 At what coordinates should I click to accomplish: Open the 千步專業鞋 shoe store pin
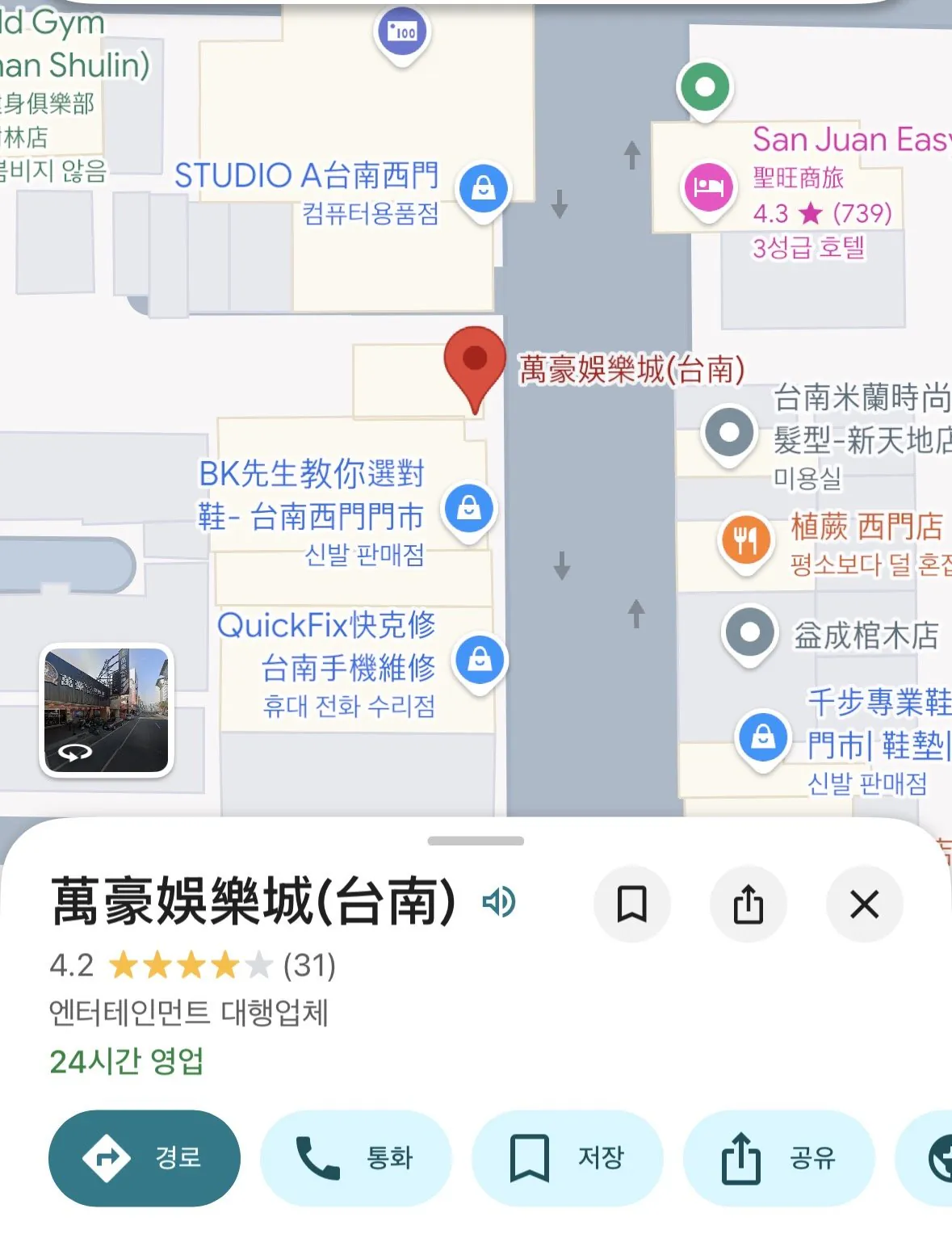(x=762, y=737)
